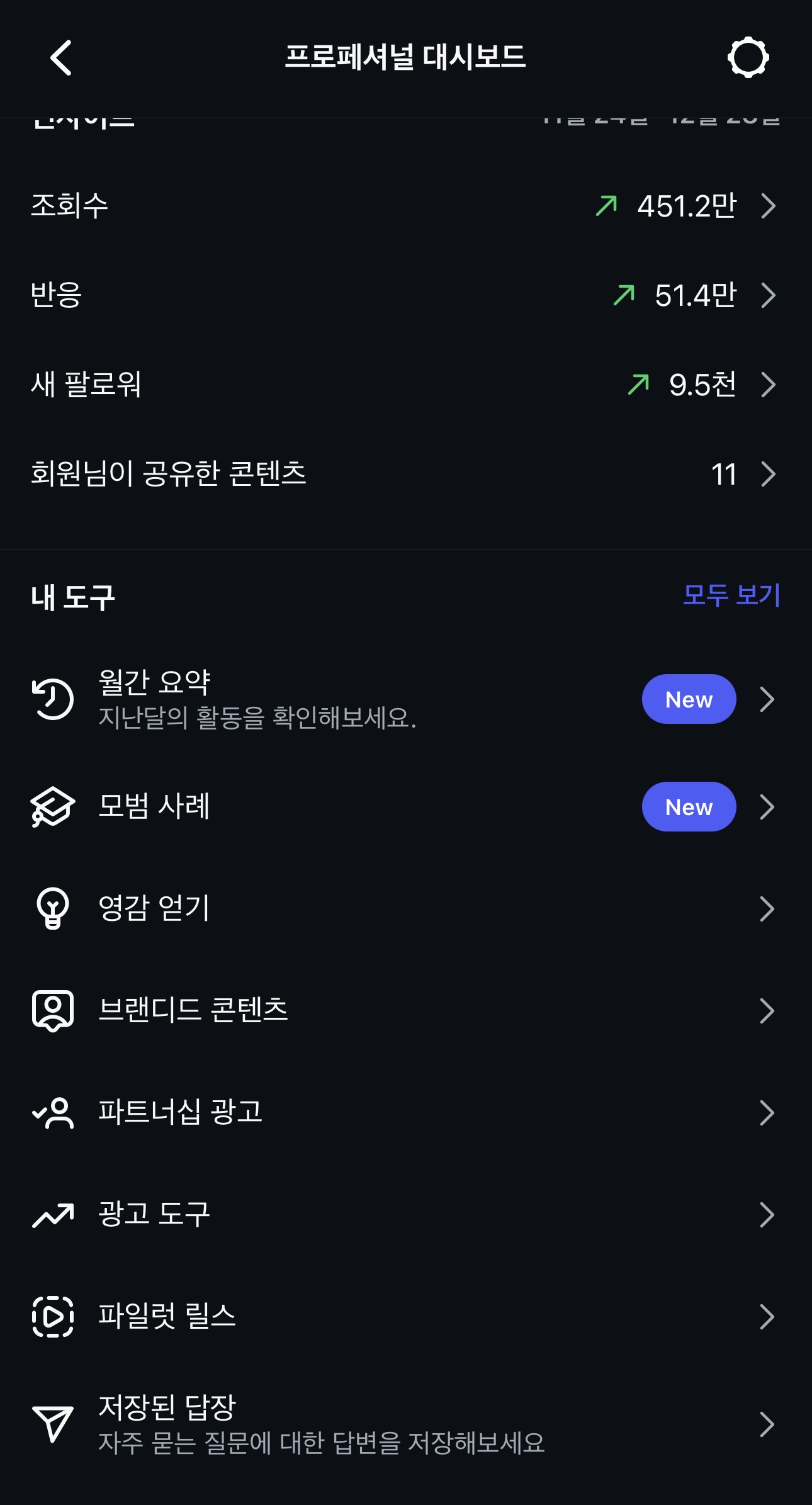Screen dimensions: 812x1505
Task: Open 브랜디드 콘텐츠 settings
Action: (x=405, y=1010)
